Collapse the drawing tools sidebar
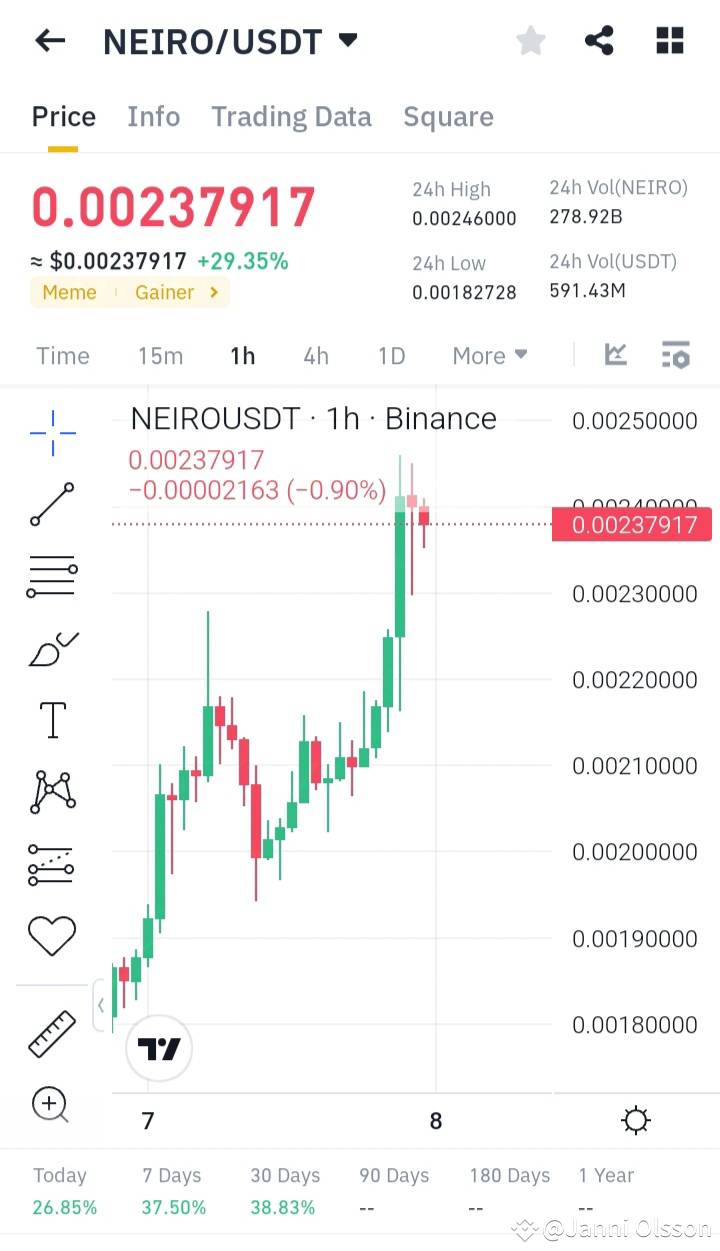The width and height of the screenshot is (720, 1251). (101, 1005)
